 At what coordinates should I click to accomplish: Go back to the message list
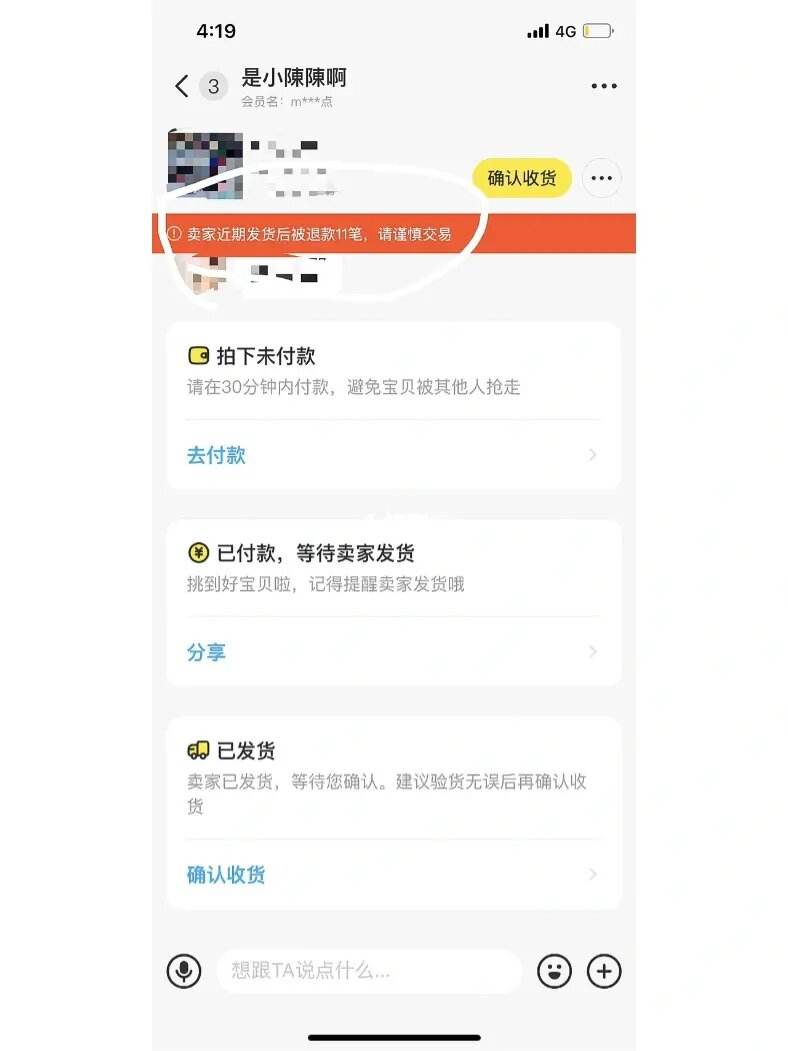[x=182, y=86]
